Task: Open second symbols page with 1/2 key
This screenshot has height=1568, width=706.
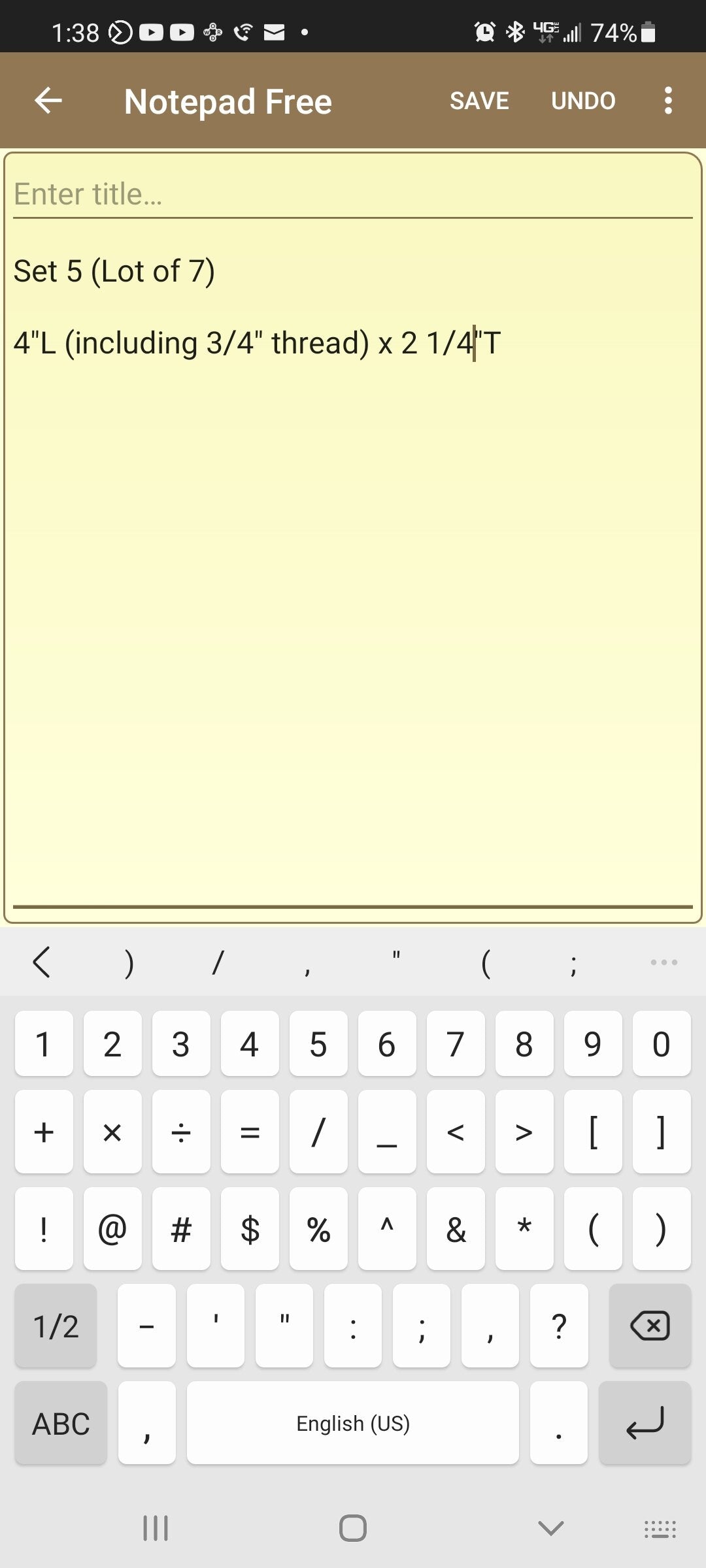Action: 56,1326
